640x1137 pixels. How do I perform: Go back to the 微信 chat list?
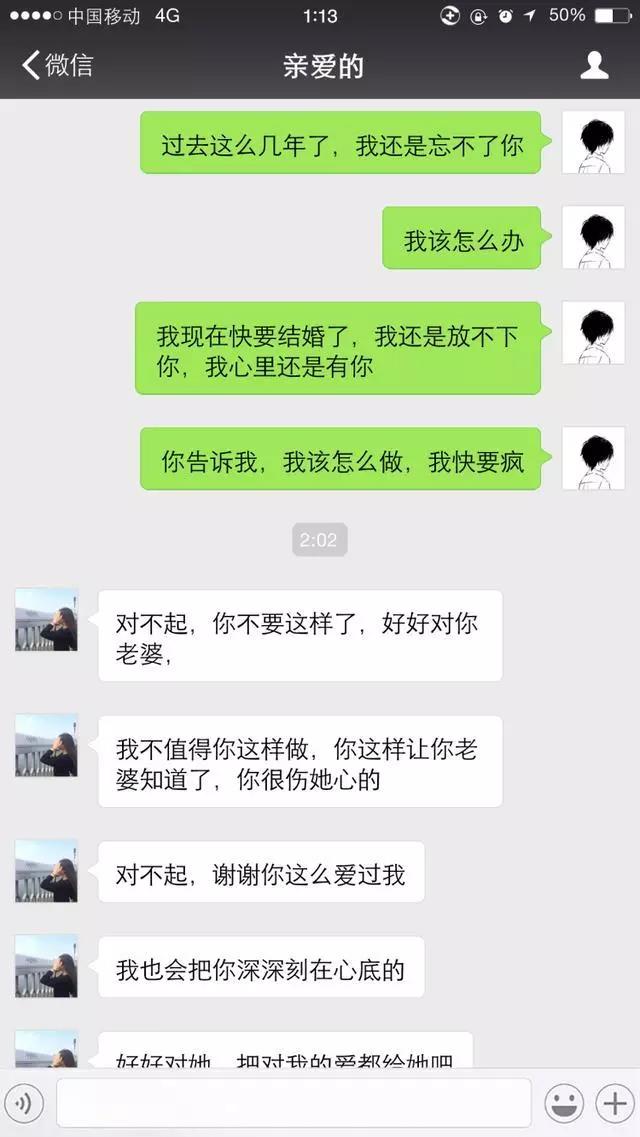56,66
